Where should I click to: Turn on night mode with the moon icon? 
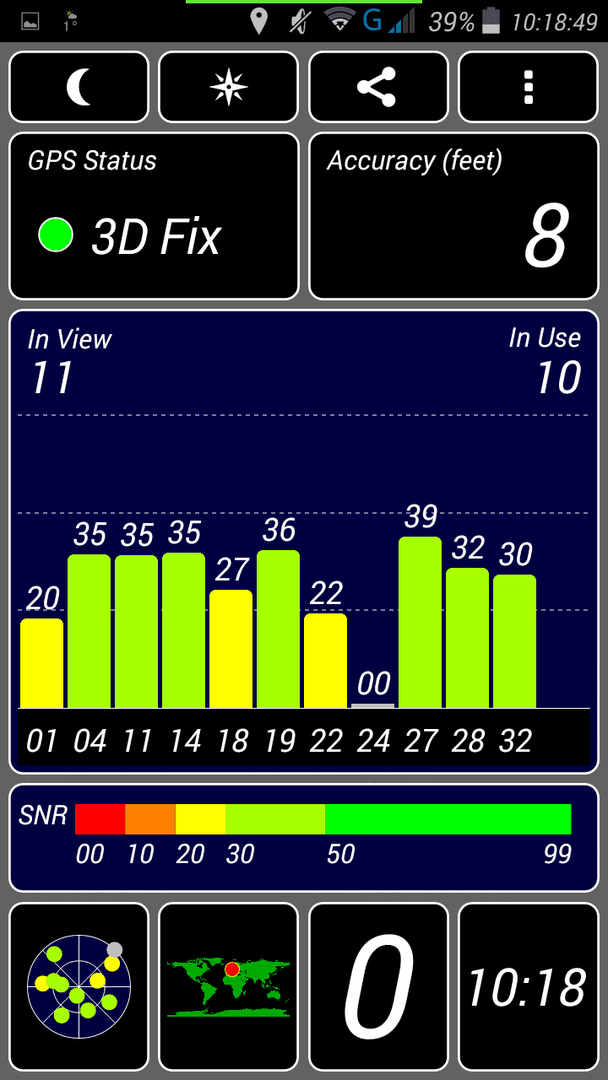(x=78, y=87)
